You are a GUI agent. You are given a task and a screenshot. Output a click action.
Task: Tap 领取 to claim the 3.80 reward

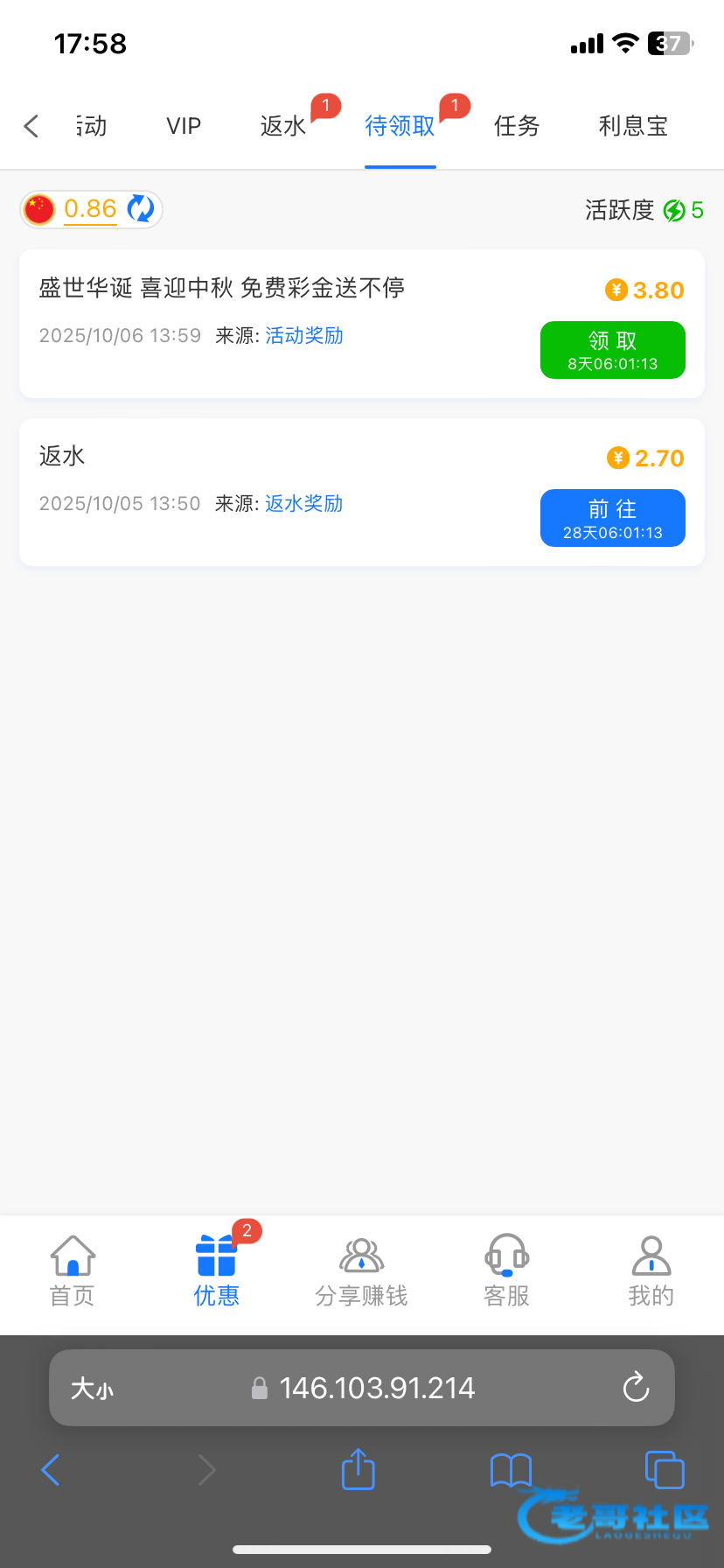click(x=612, y=350)
